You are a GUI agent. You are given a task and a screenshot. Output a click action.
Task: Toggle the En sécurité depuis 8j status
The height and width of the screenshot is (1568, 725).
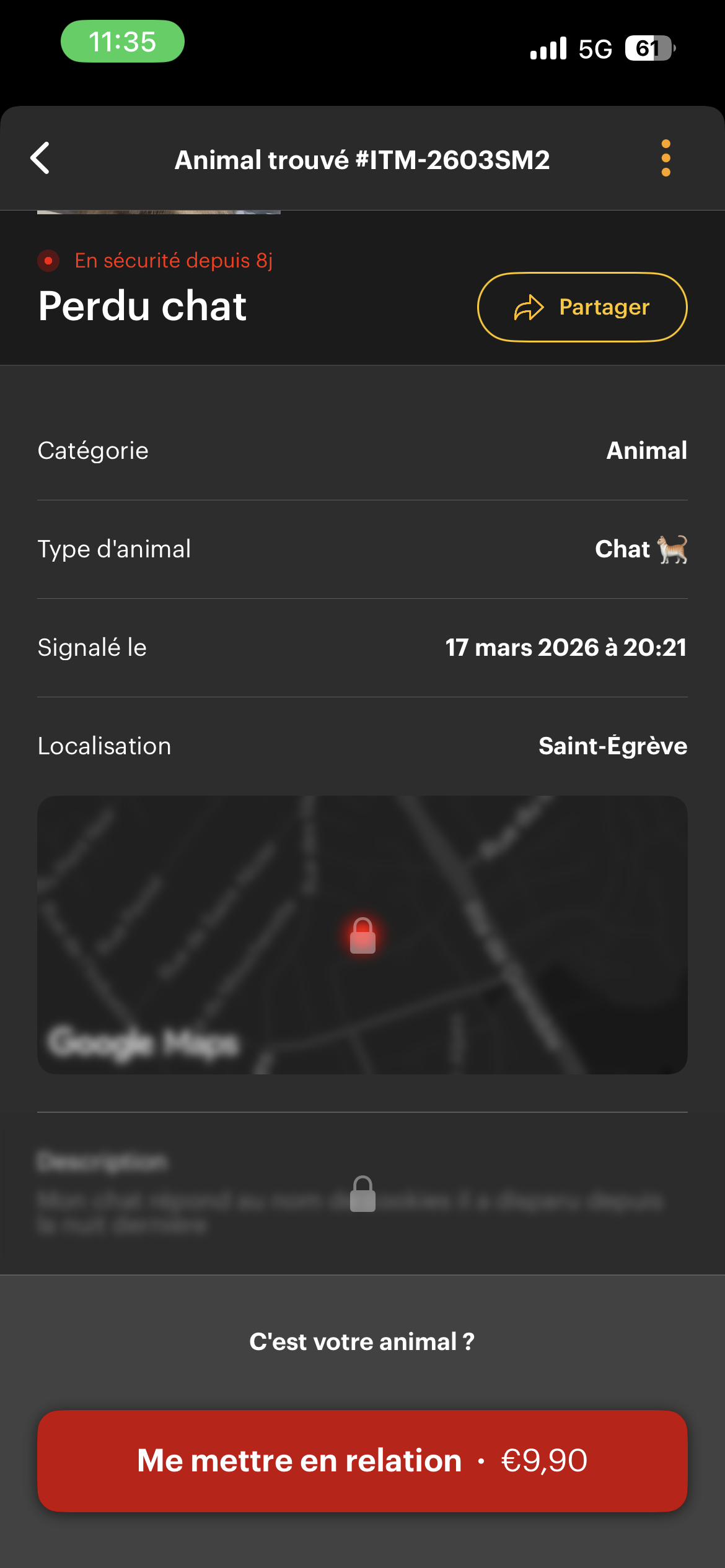click(x=174, y=260)
